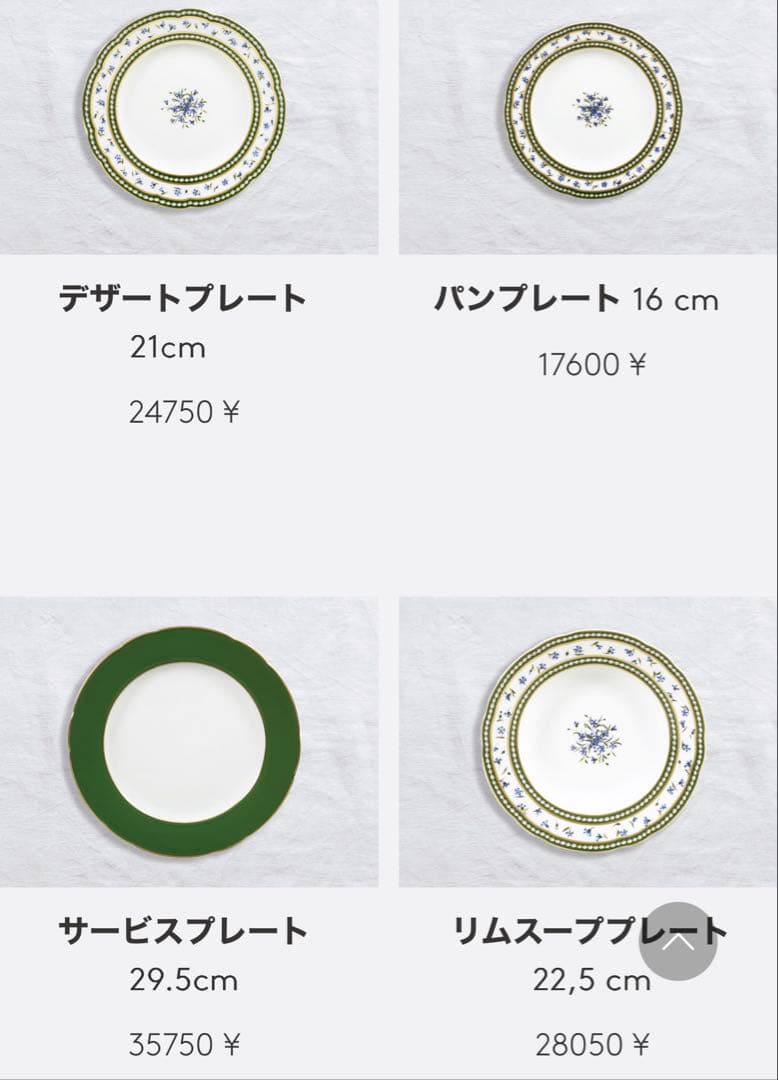
Task: Tap the back-to-top arrow button
Action: pyautogui.click(x=678, y=941)
